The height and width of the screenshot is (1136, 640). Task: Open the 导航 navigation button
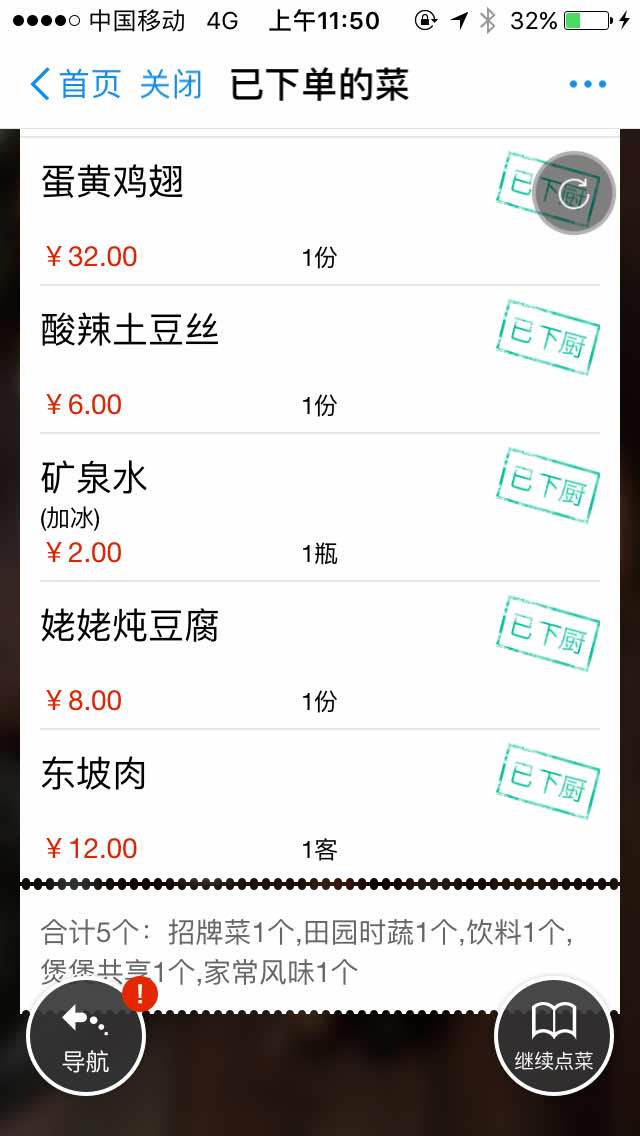tap(86, 1037)
